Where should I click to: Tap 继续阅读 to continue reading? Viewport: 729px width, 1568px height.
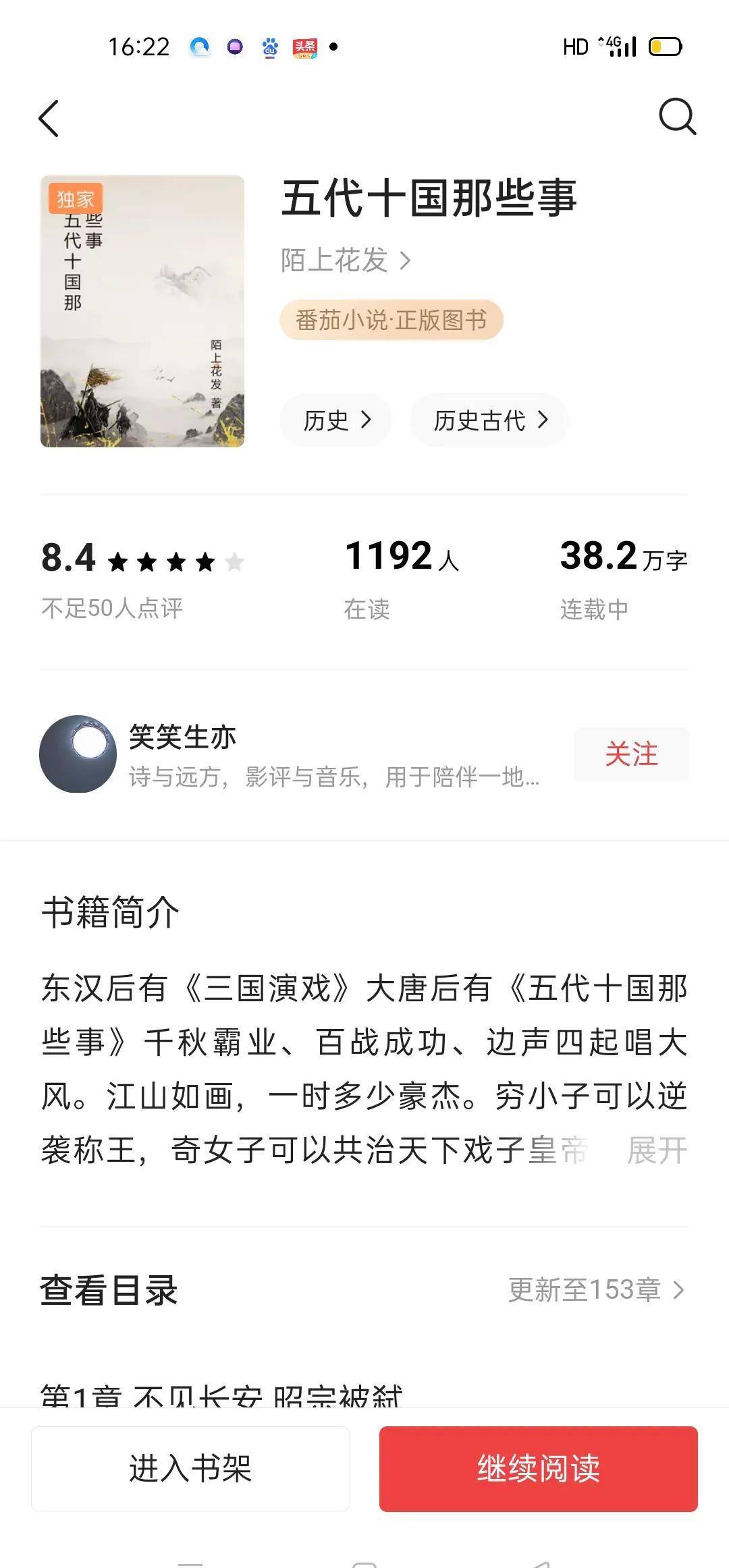point(538,1469)
